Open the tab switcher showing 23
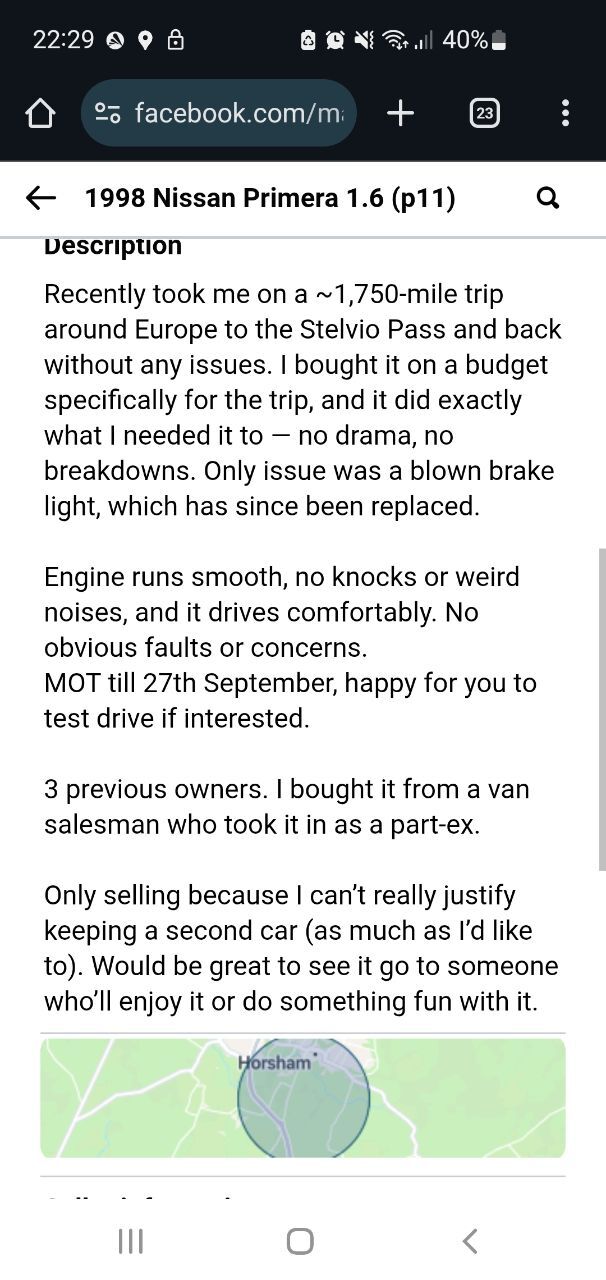This screenshot has height=1280, width=606. tap(485, 113)
